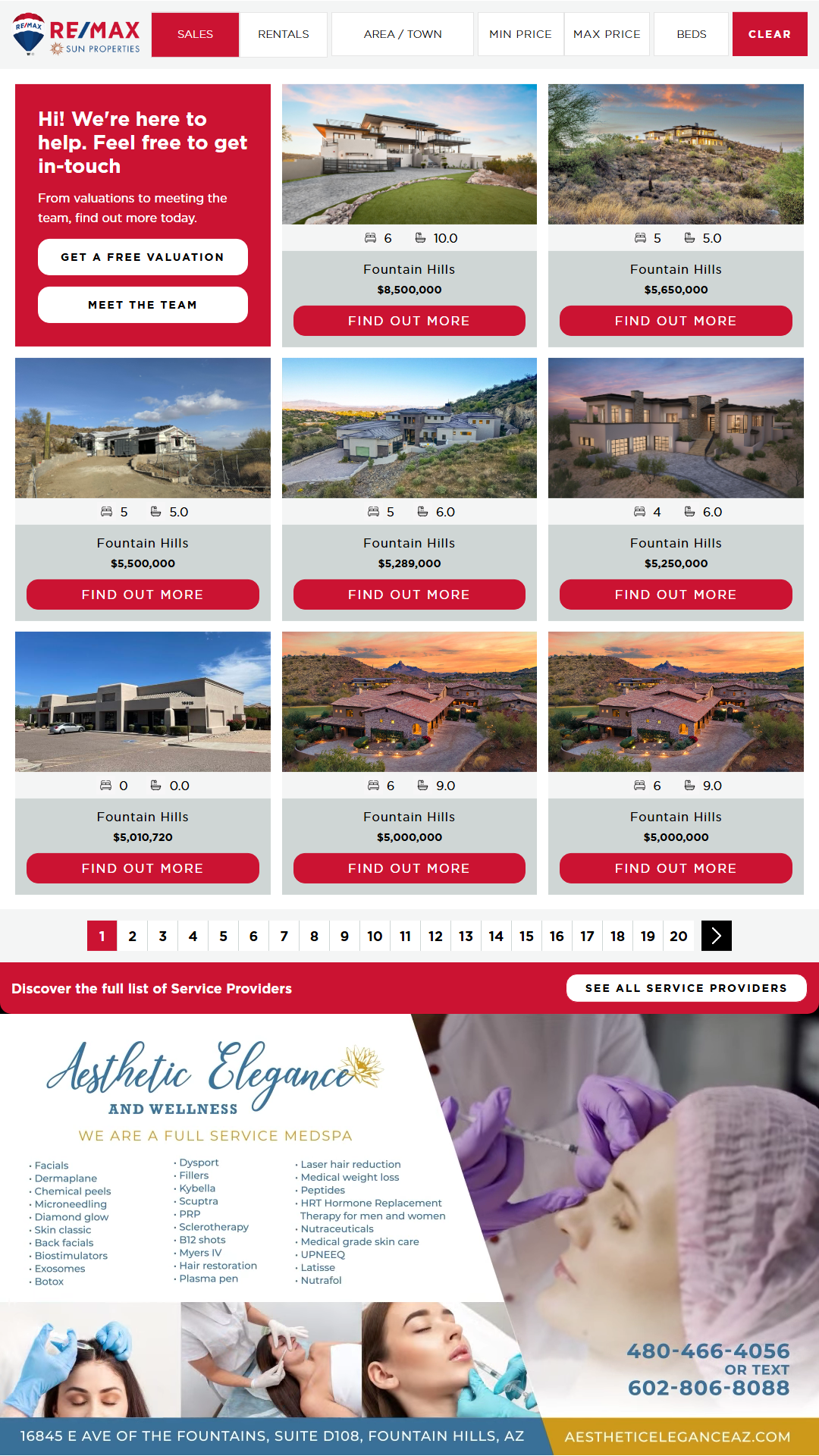819x1456 pixels.
Task: Open the RE/MAX Sun Properties home logo
Action: click(77, 35)
